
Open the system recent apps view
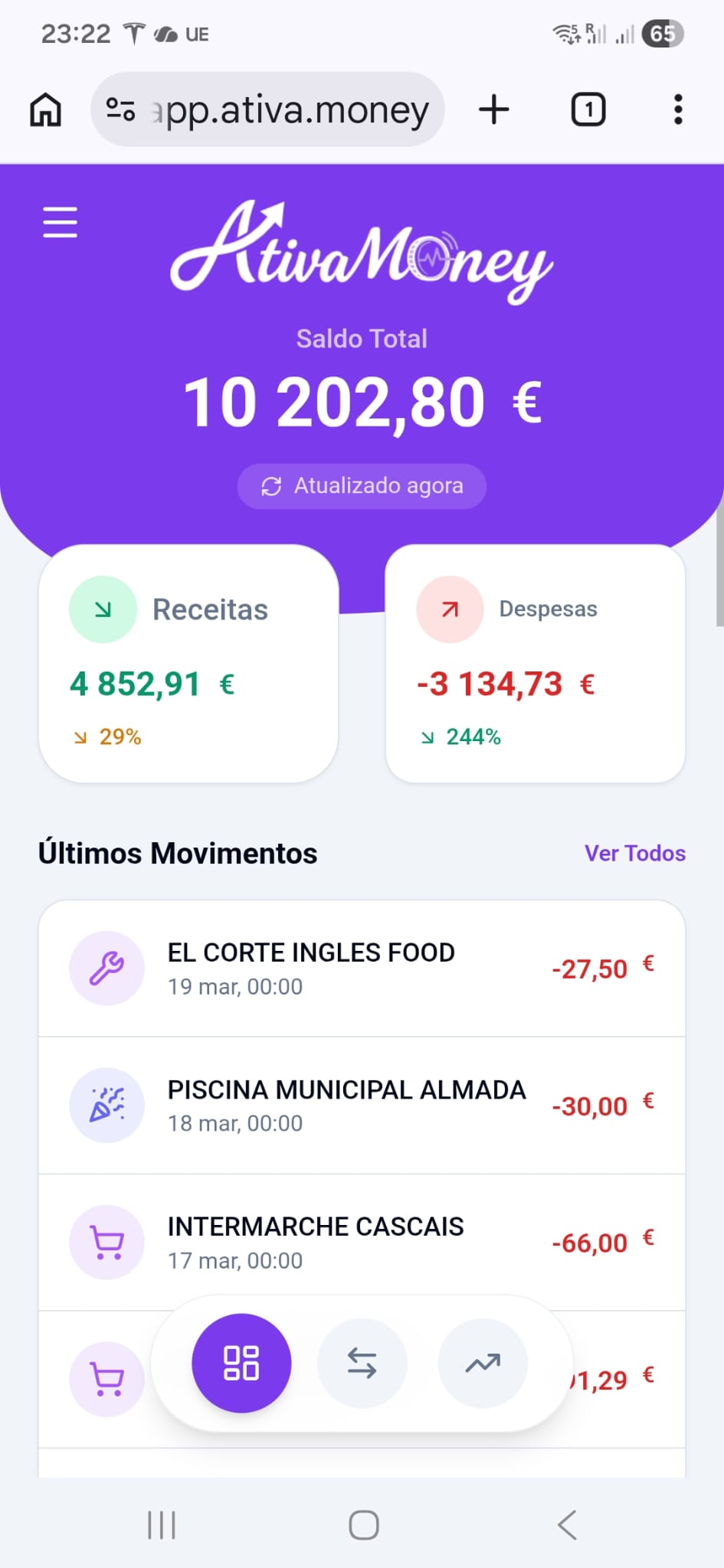[162, 1525]
